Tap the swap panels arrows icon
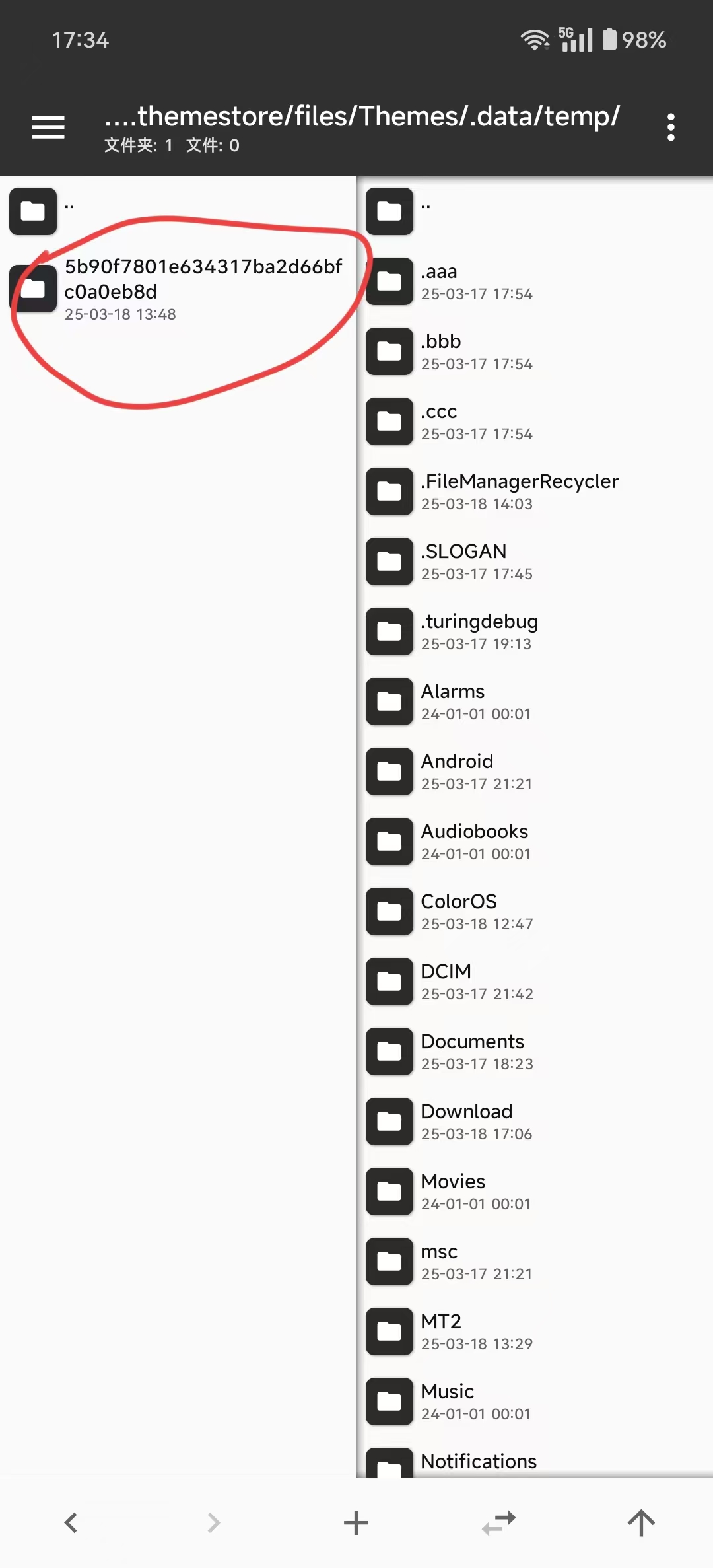Viewport: 713px width, 1568px height. [x=498, y=1522]
